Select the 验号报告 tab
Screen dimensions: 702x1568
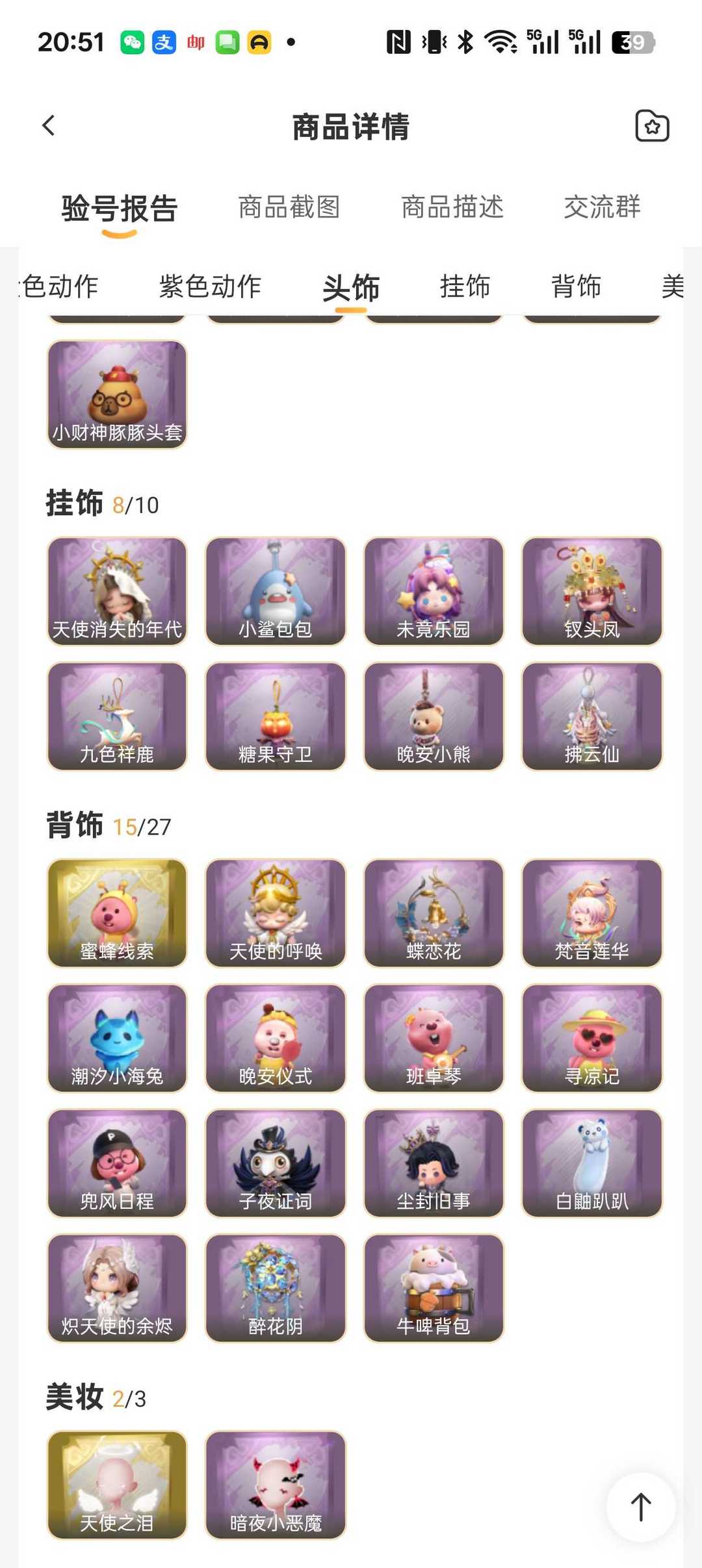[117, 208]
